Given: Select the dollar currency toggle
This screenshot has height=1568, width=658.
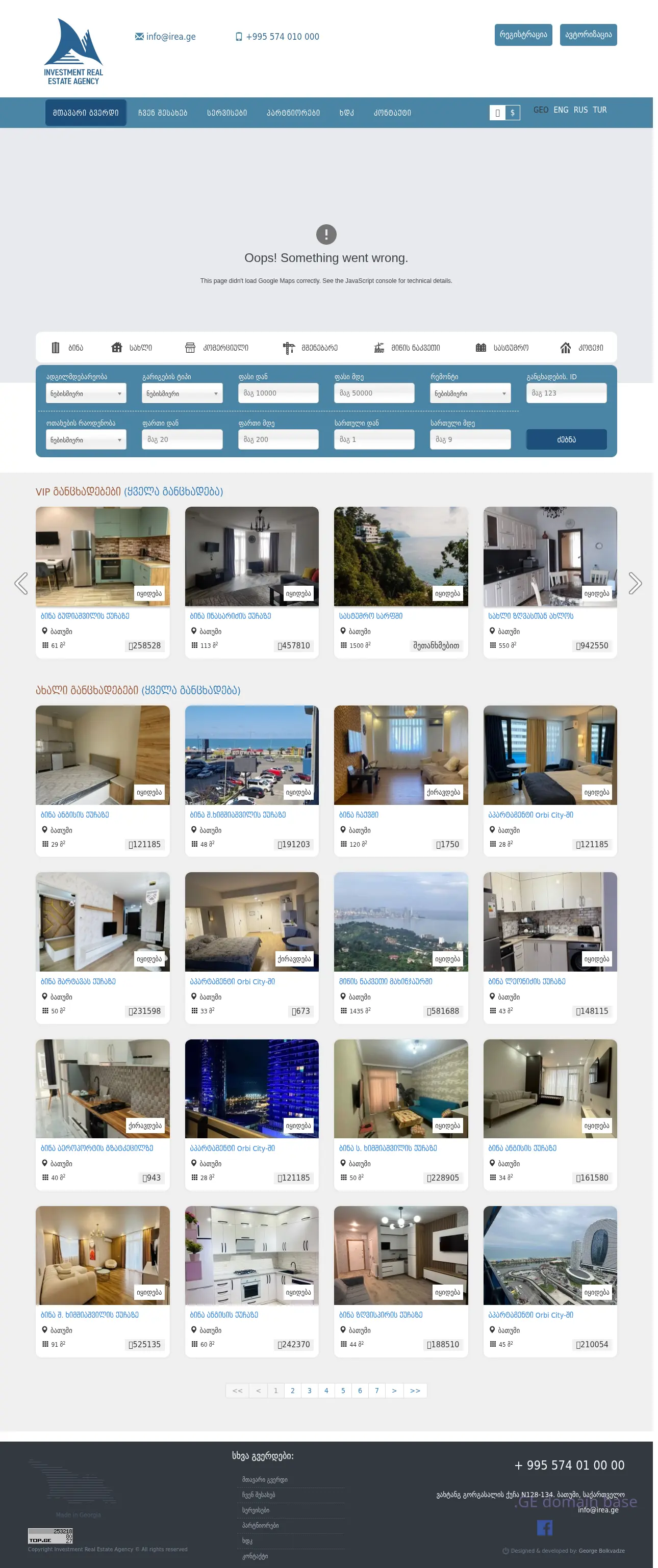Looking at the screenshot, I should pos(512,113).
